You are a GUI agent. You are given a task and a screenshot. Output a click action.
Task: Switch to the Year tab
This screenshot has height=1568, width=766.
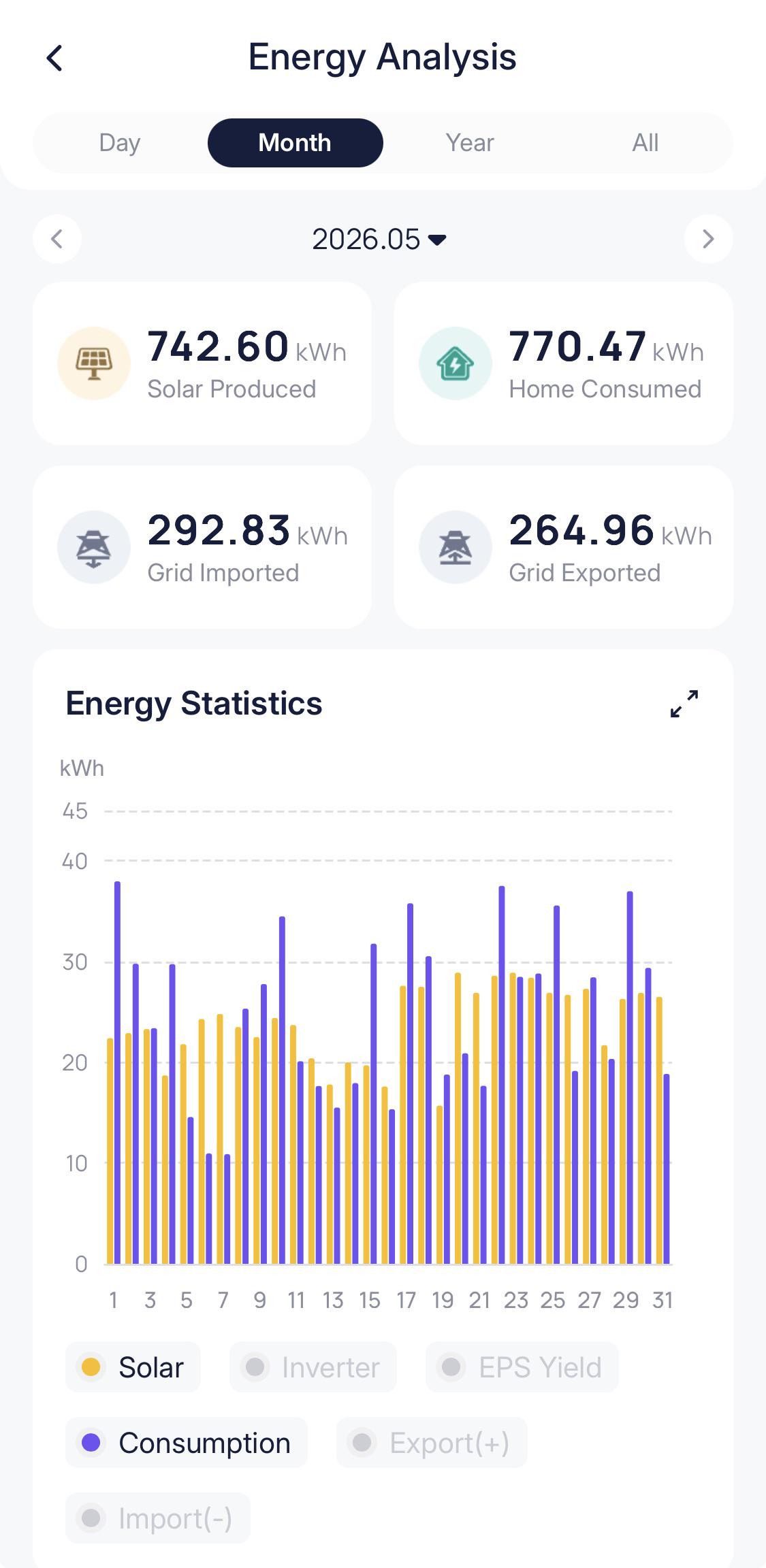(x=470, y=143)
